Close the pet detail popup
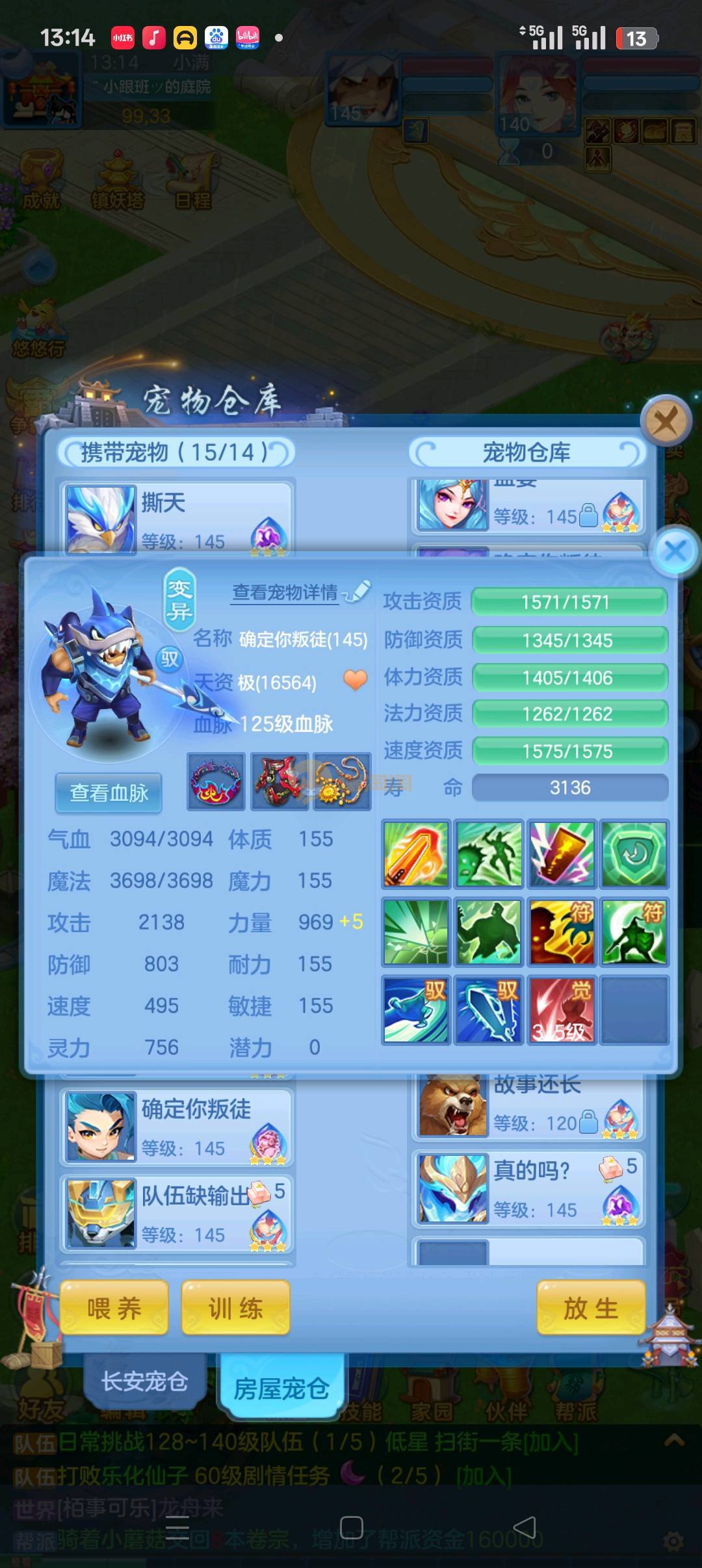 click(x=675, y=551)
